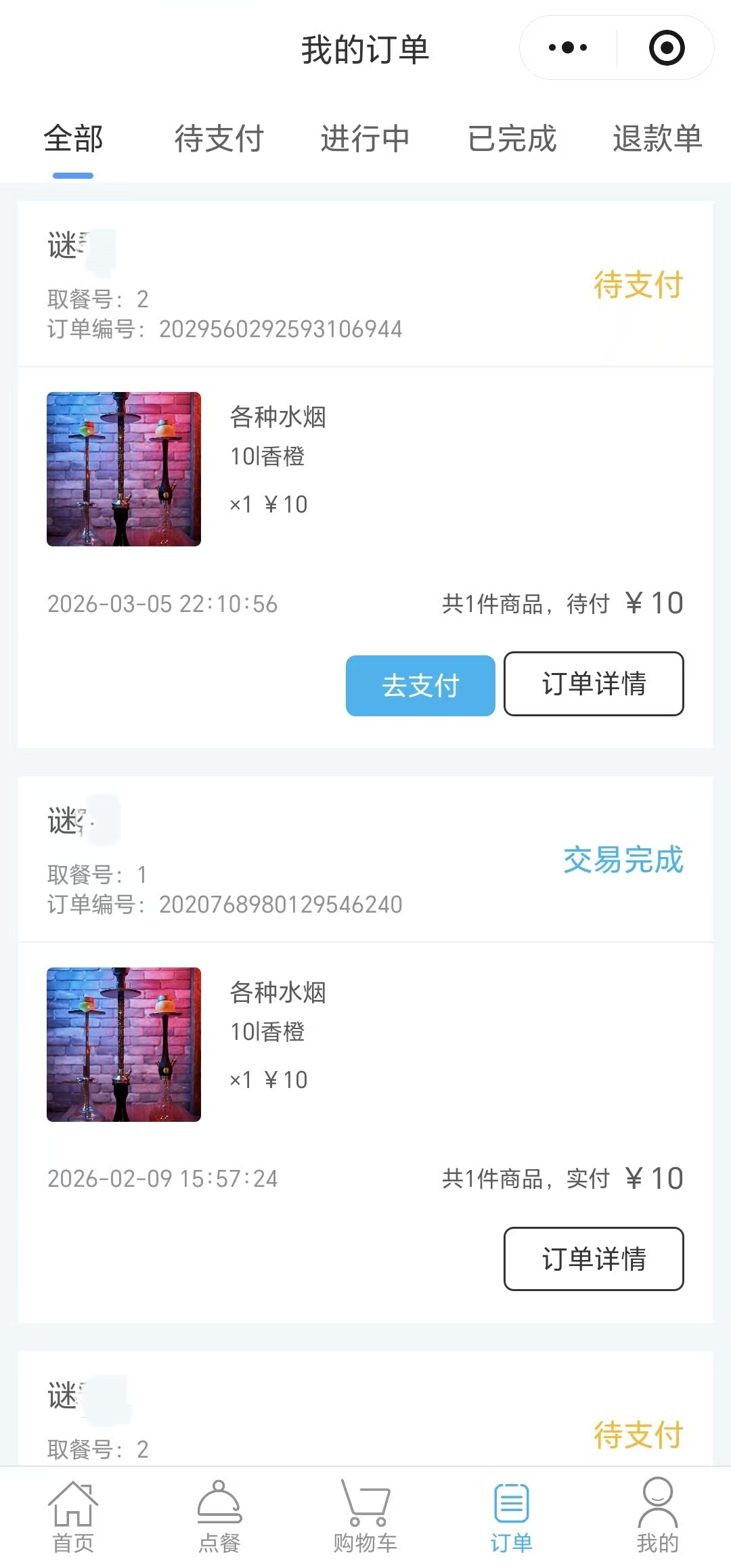The height and width of the screenshot is (1568, 731).
Task: Open the 点餐 tab
Action: (x=219, y=1517)
